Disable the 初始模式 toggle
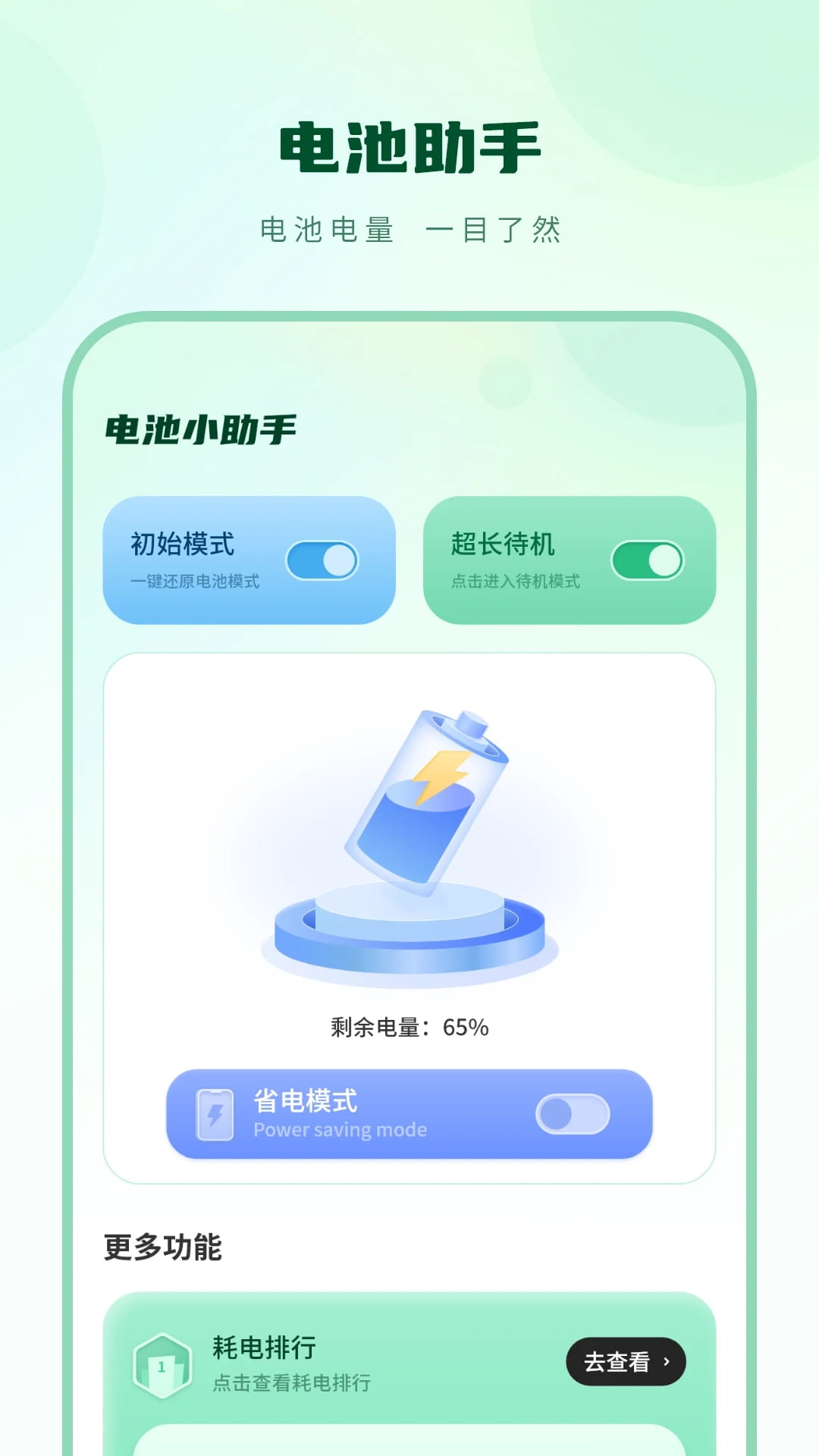Viewport: 819px width, 1456px height. coord(322,560)
